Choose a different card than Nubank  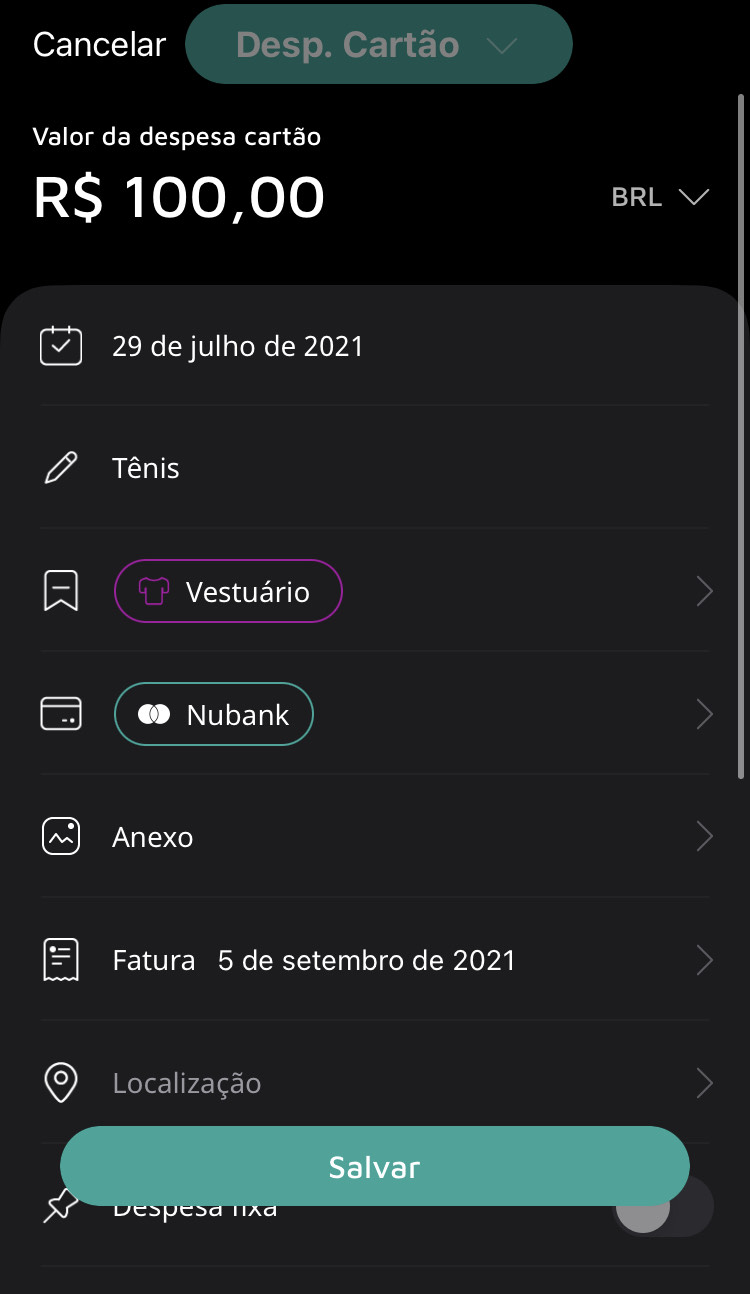coord(214,715)
